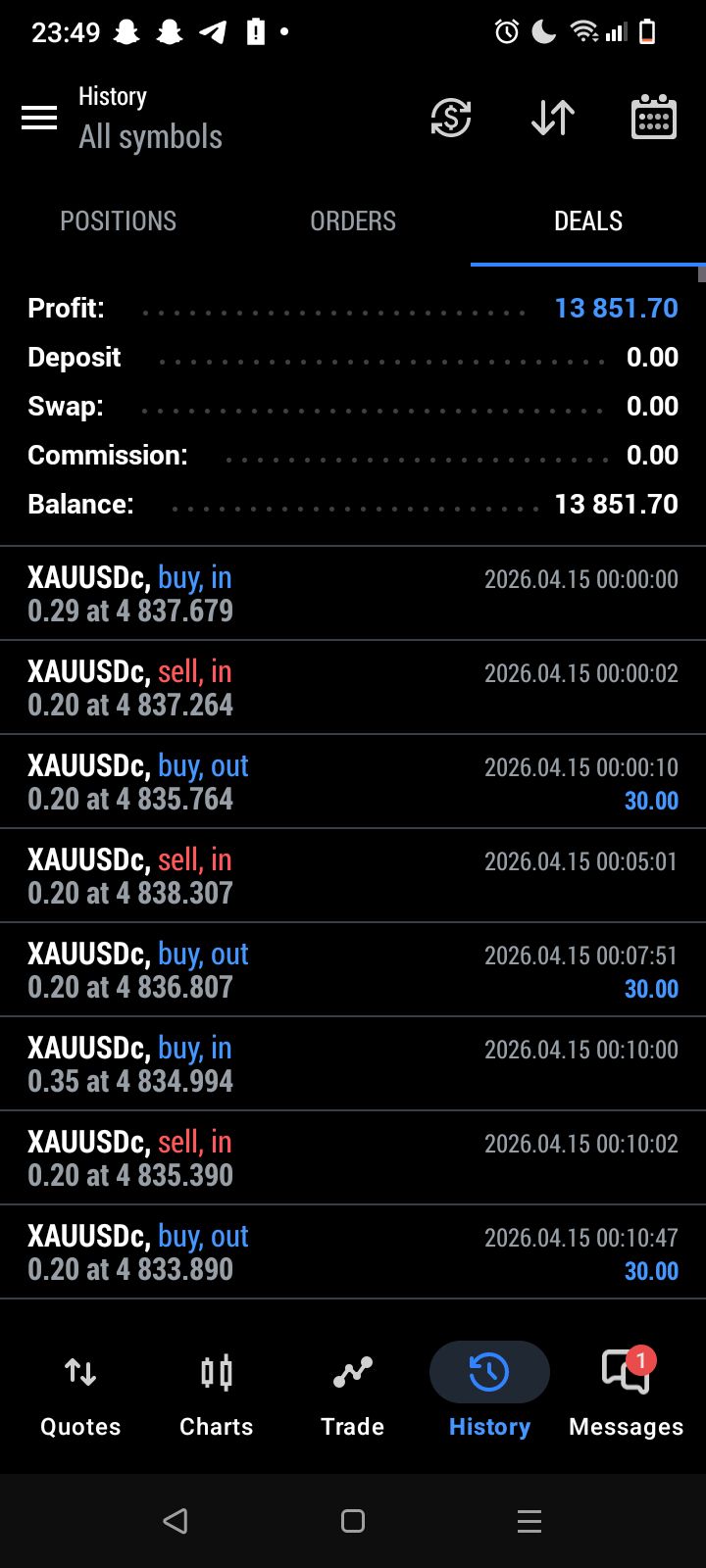This screenshot has width=706, height=1568.
Task: Open the sell-in deal at 4 835.390
Action: click(353, 1158)
